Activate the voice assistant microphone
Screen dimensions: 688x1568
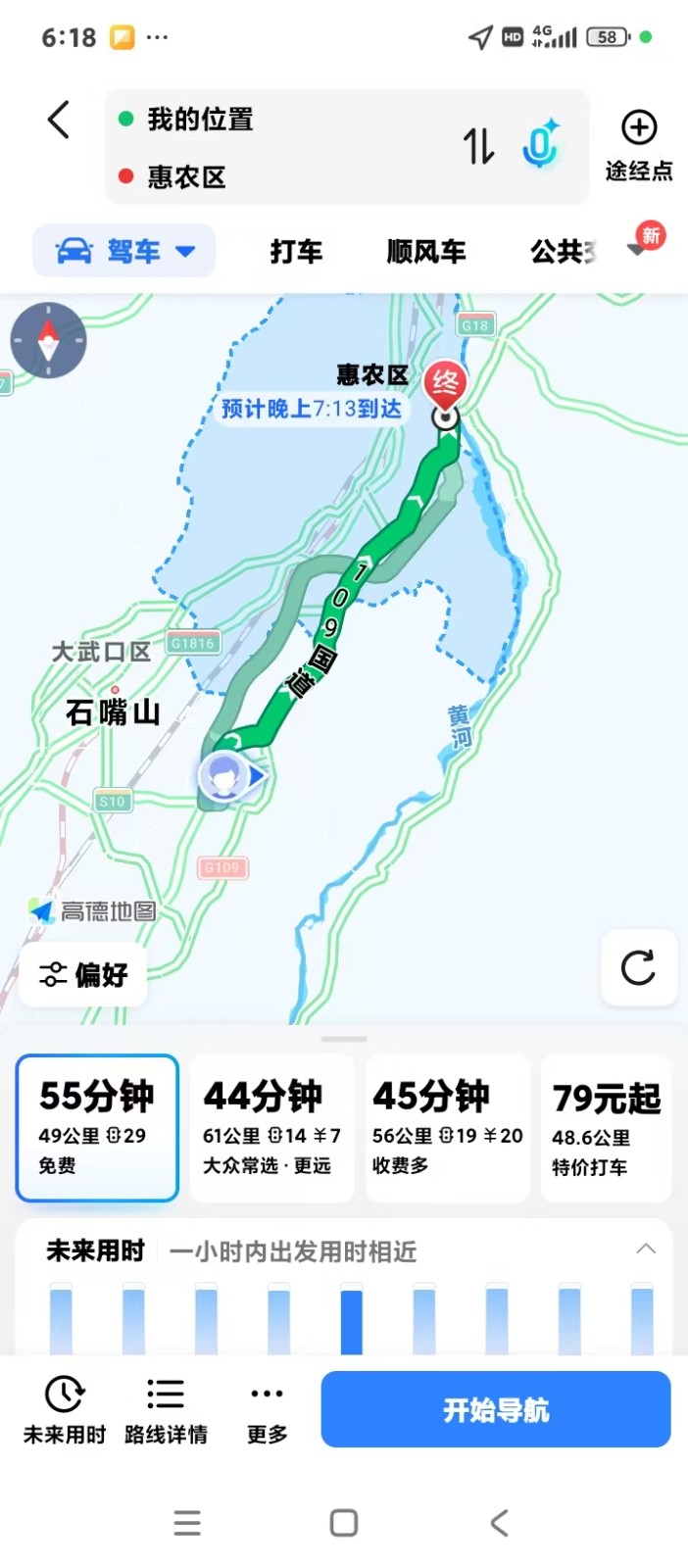[x=540, y=145]
